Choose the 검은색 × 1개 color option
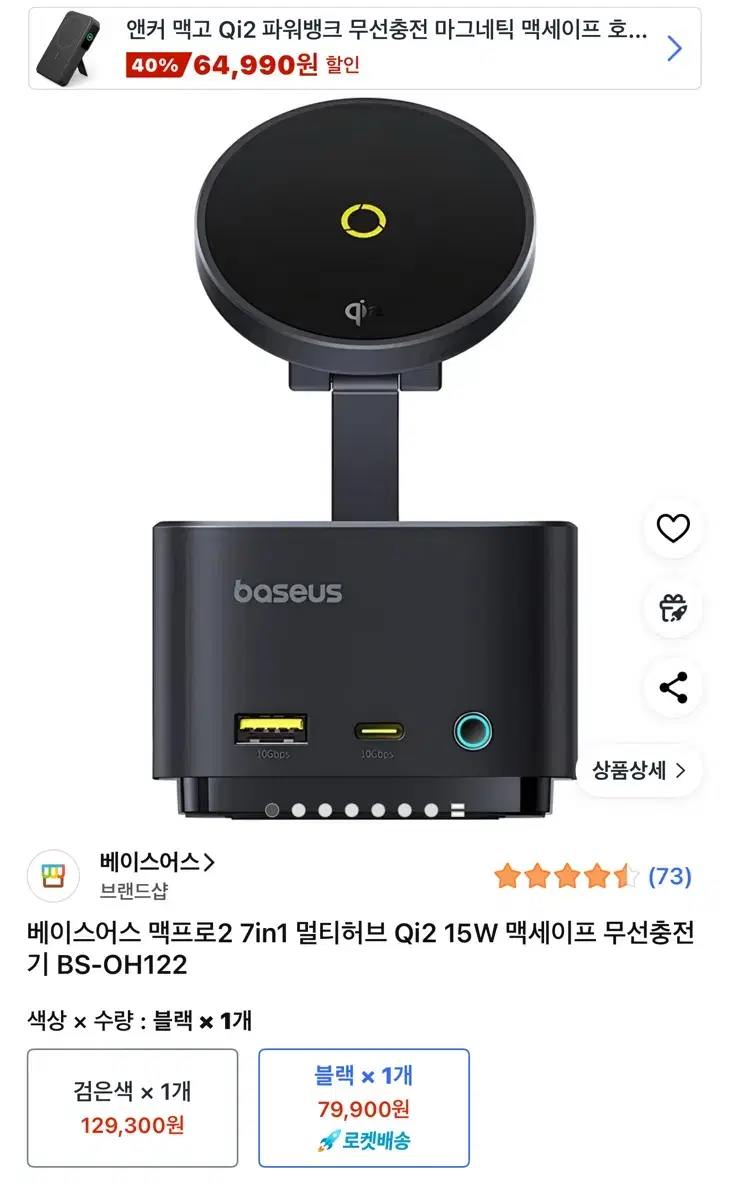The image size is (730, 1200). point(133,1108)
